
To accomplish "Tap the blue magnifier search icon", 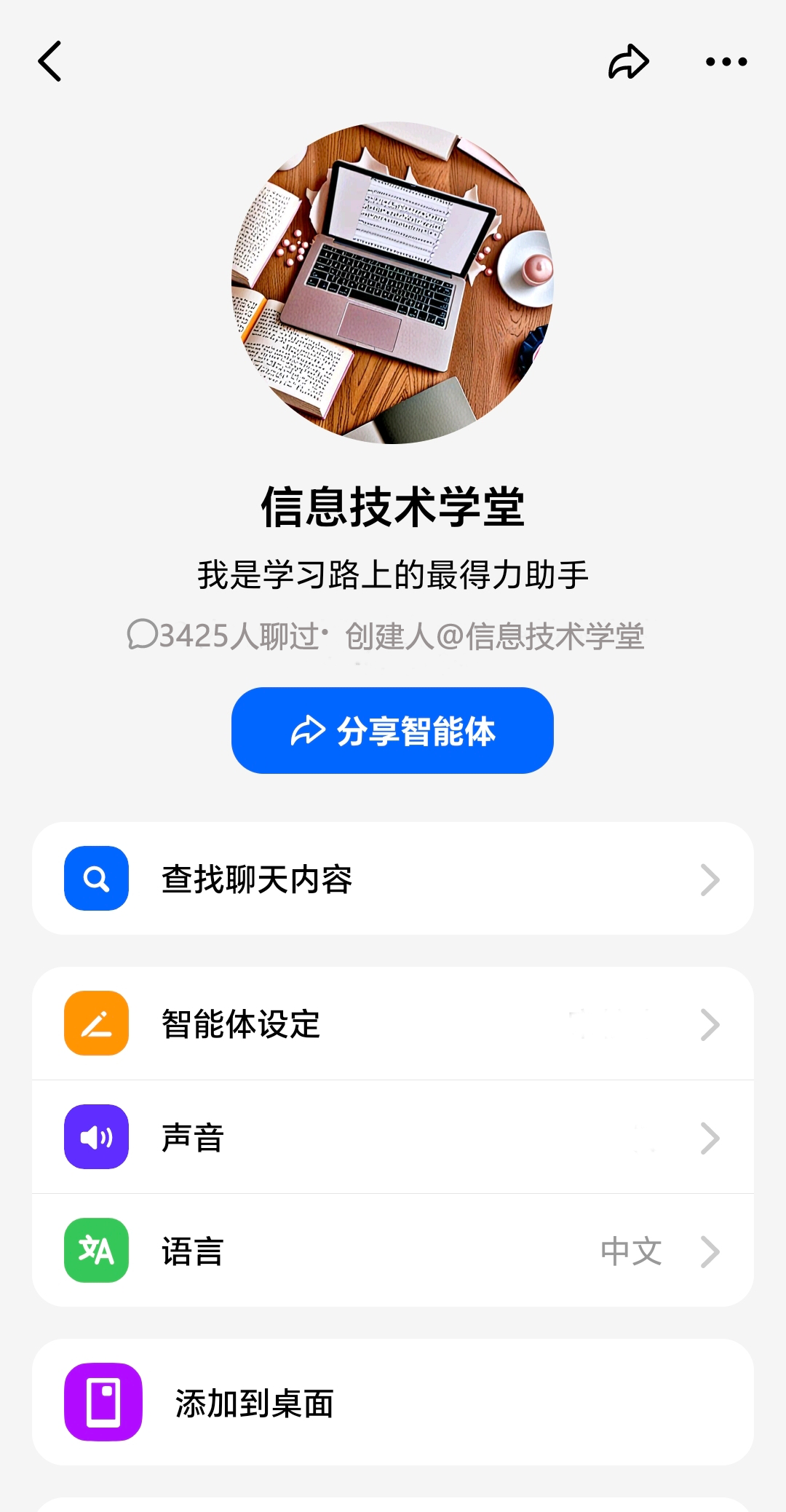I will pyautogui.click(x=95, y=879).
